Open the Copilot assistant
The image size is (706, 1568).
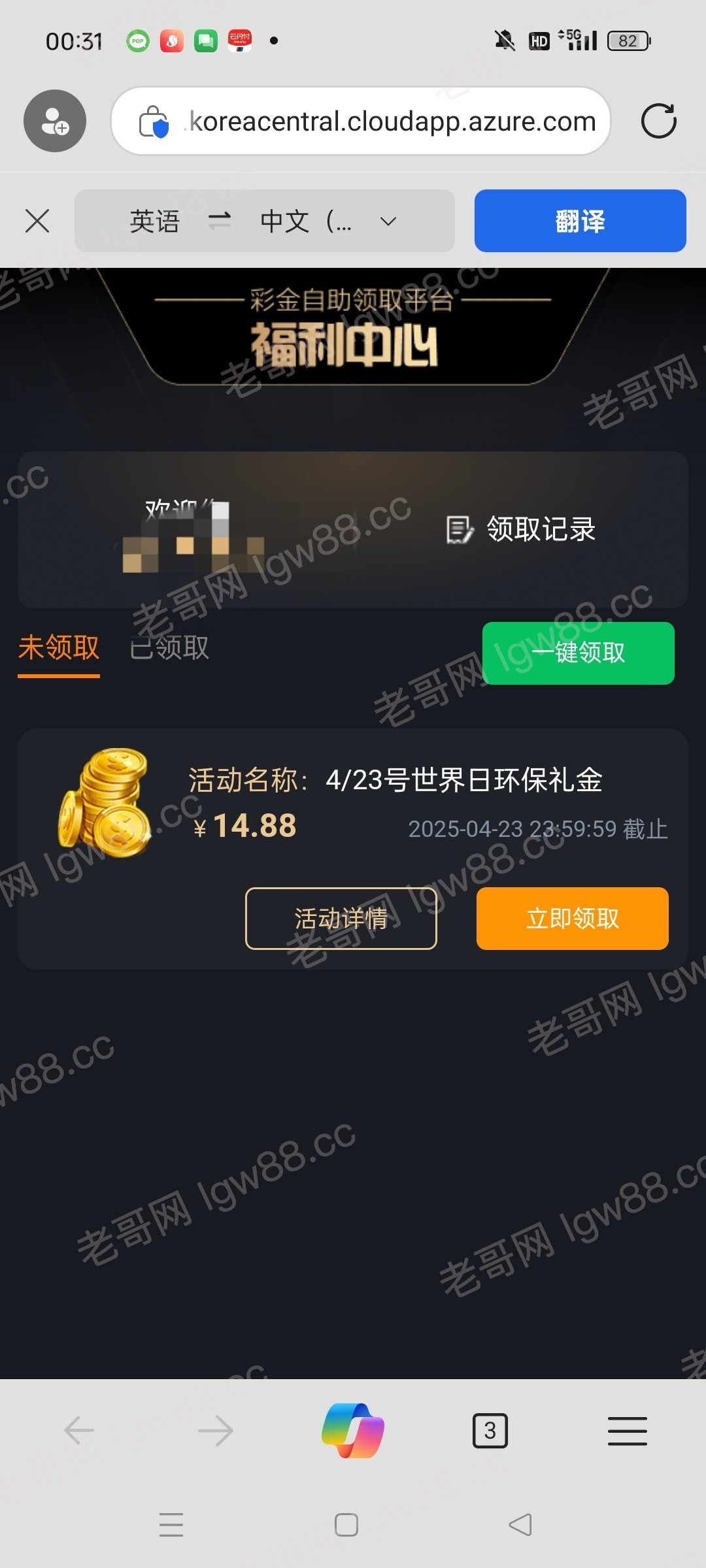point(353,1431)
